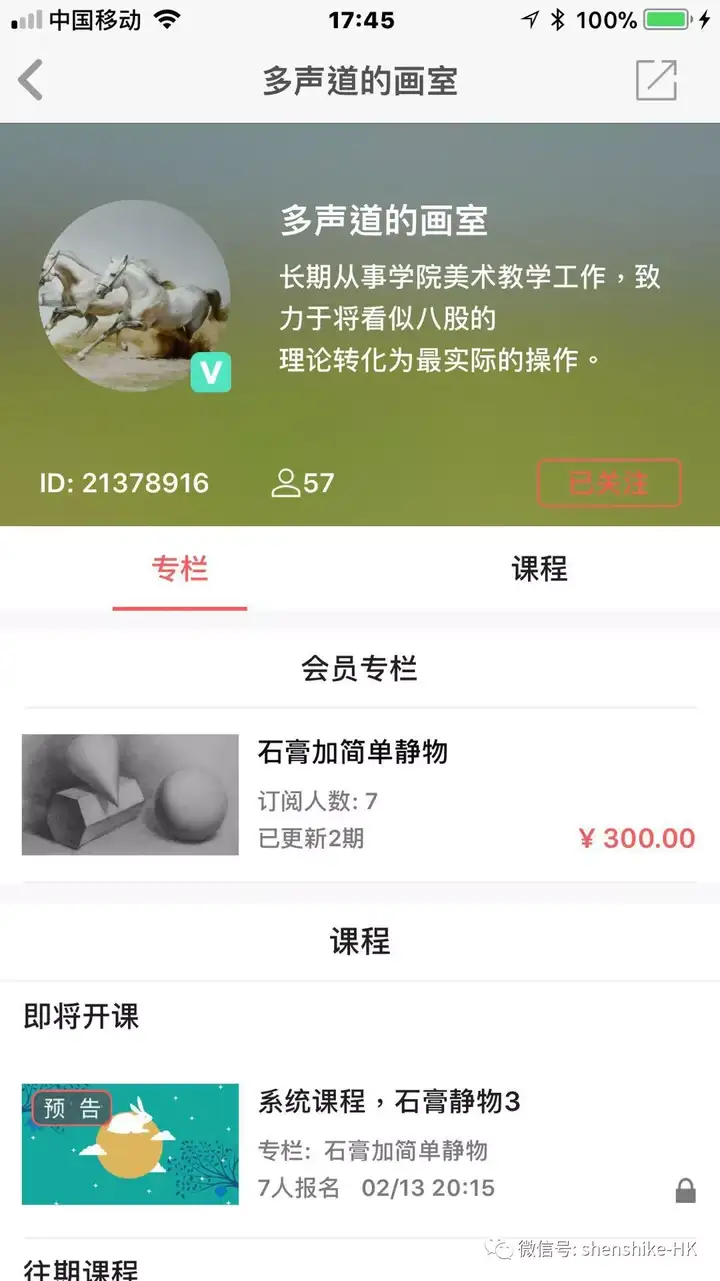
Task: Go back using the top-left arrow
Action: click(x=31, y=80)
